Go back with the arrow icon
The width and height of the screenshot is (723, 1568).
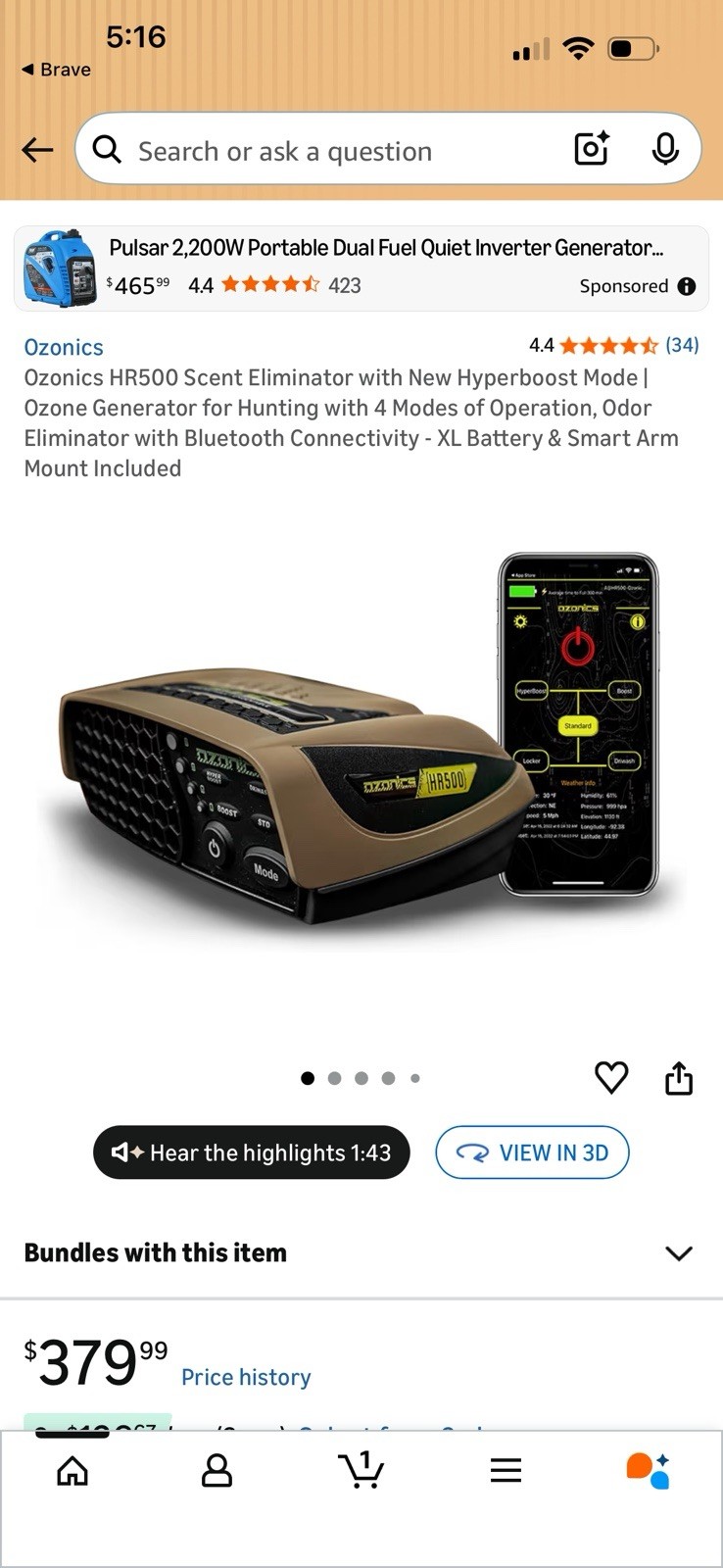pos(37,150)
